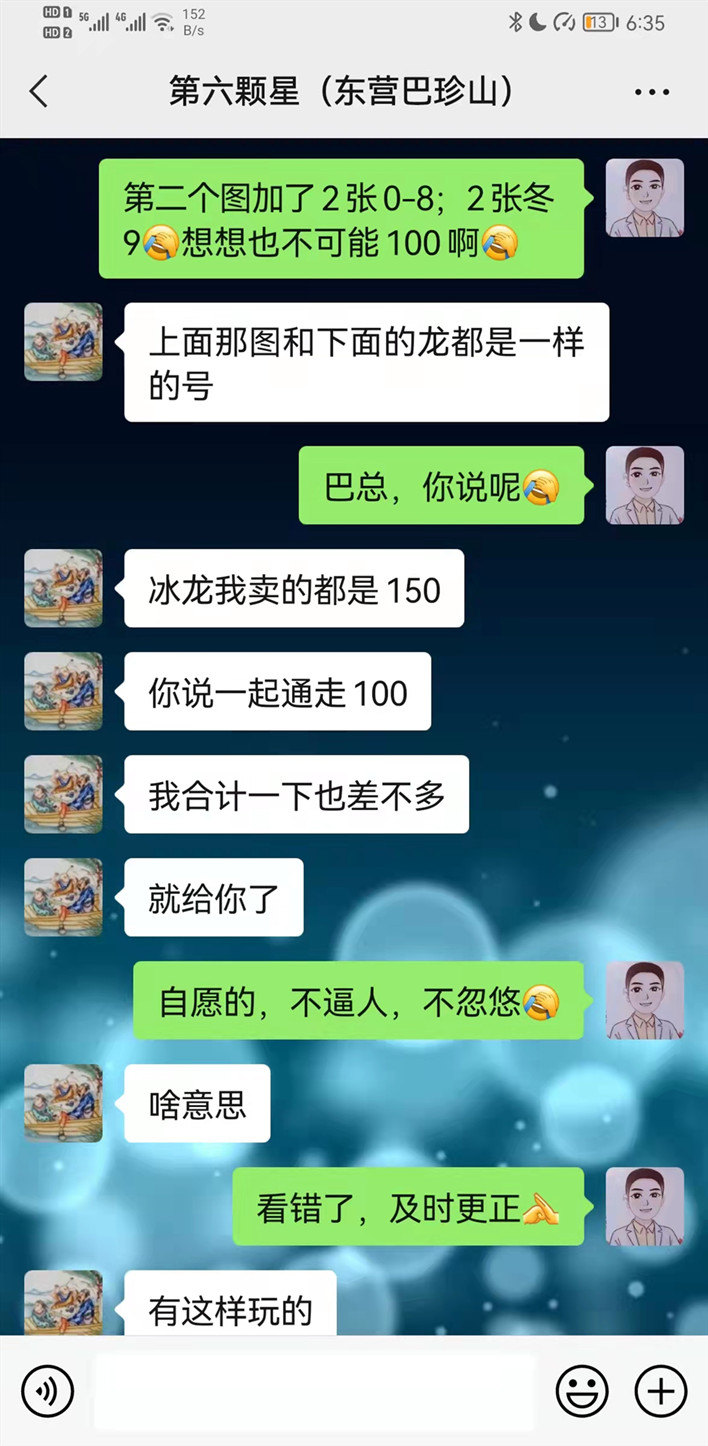
Task: Open the emoji picker
Action: pos(582,1391)
